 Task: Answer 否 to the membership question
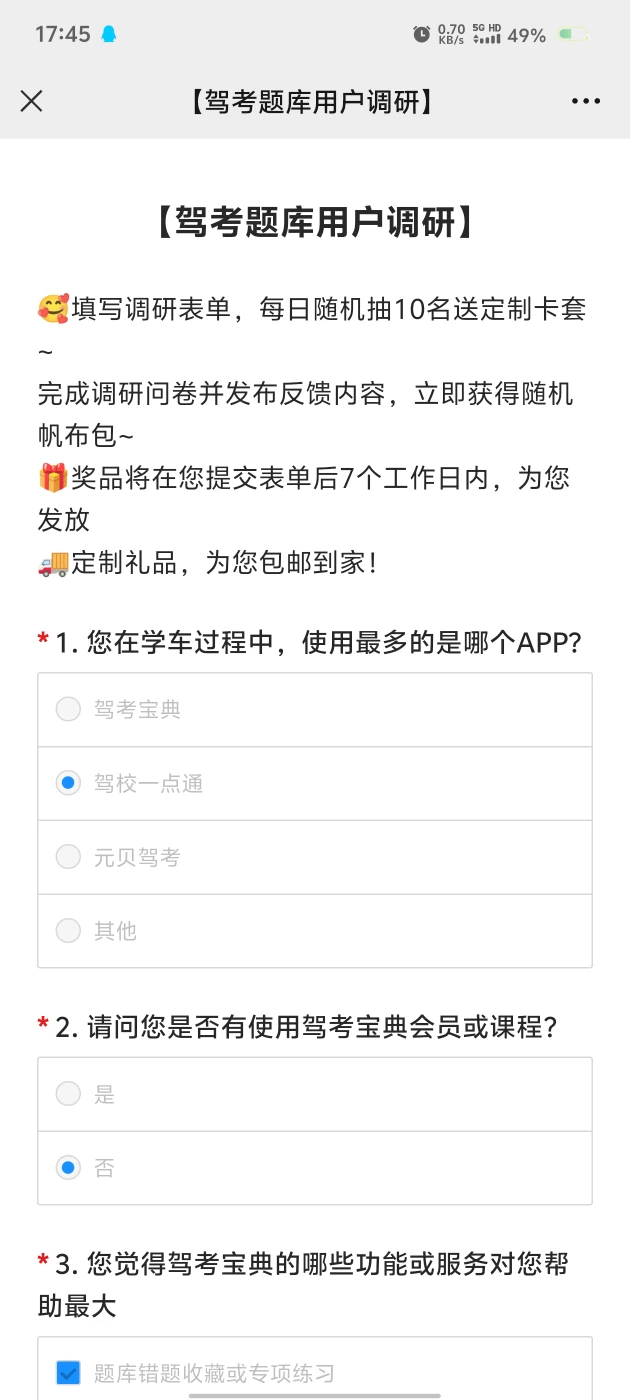(x=315, y=1168)
